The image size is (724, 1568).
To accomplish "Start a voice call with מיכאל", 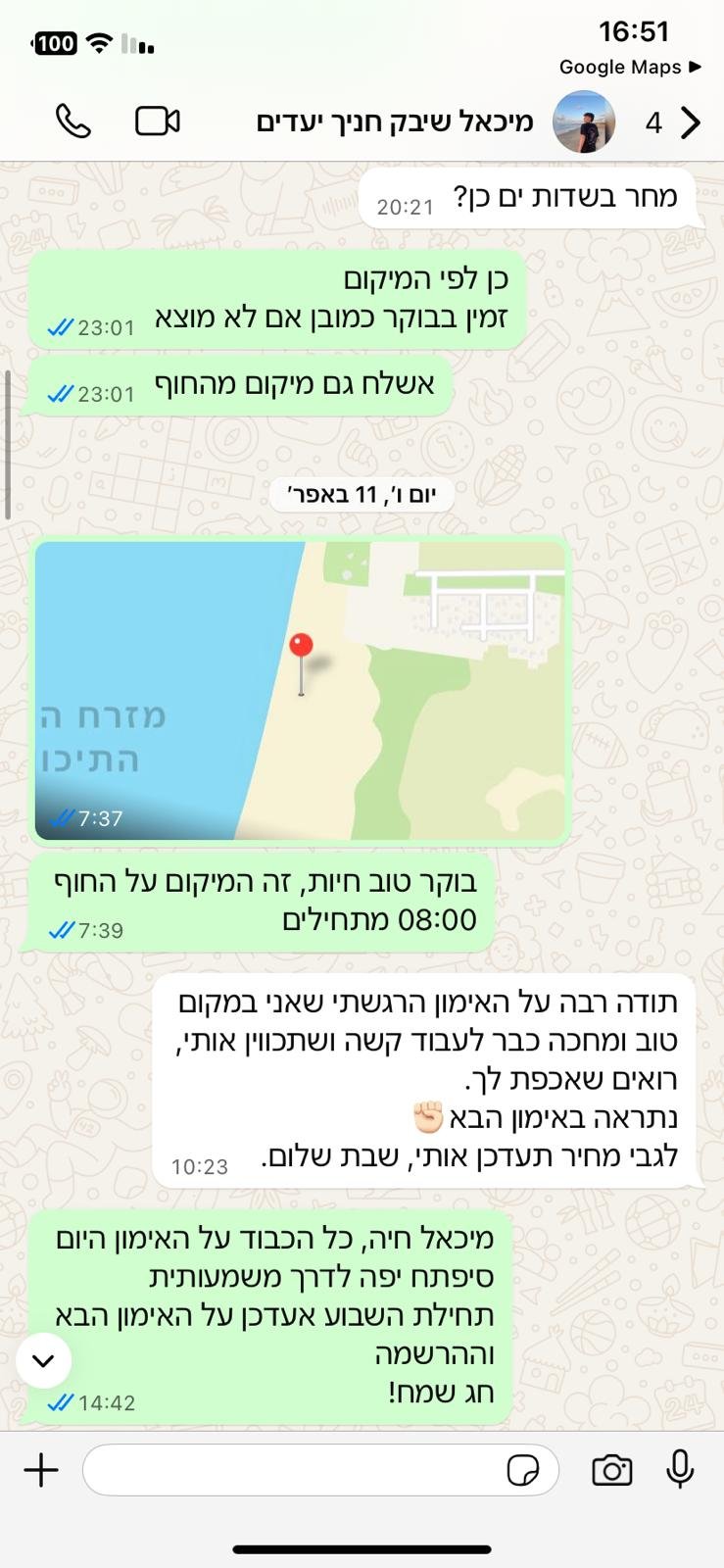I will click(x=73, y=122).
